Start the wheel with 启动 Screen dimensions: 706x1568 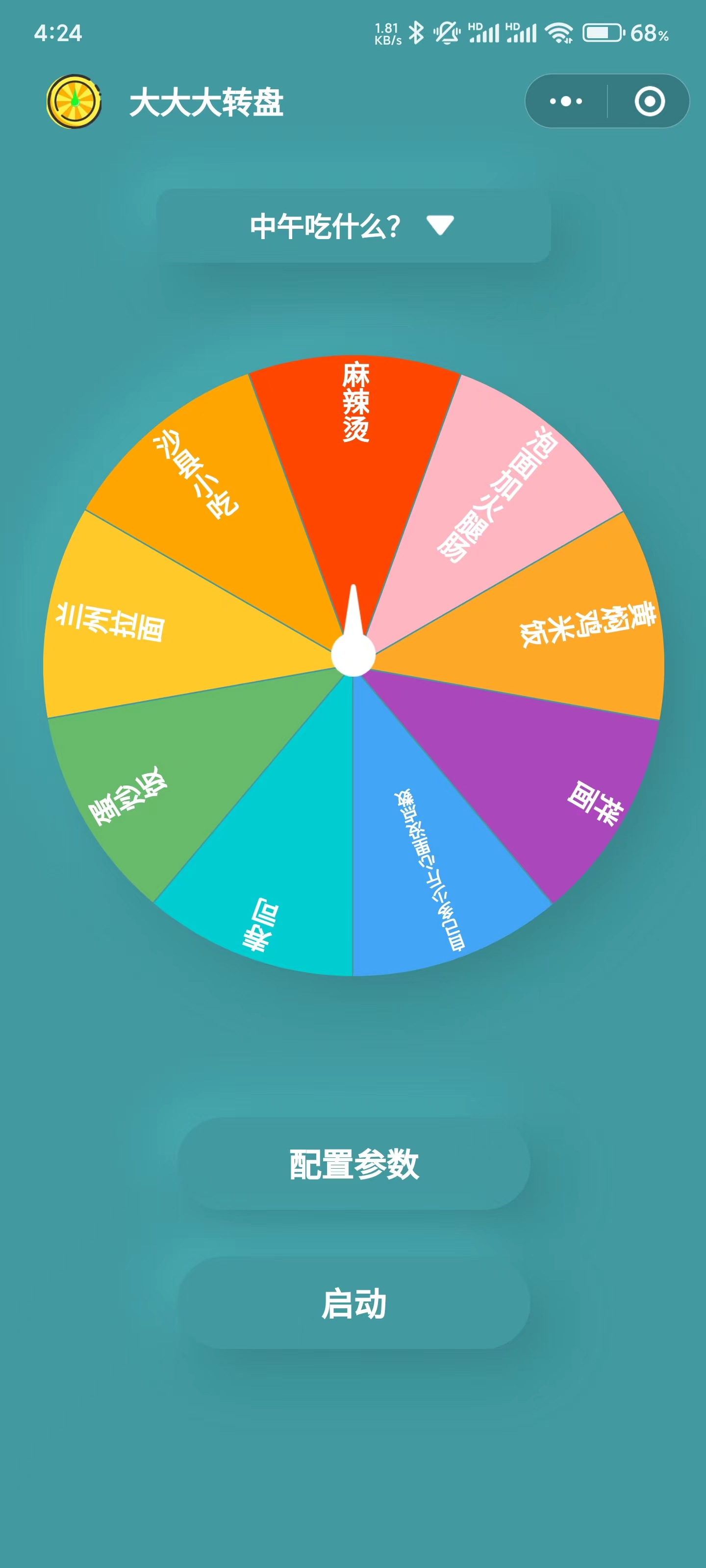(x=353, y=1303)
